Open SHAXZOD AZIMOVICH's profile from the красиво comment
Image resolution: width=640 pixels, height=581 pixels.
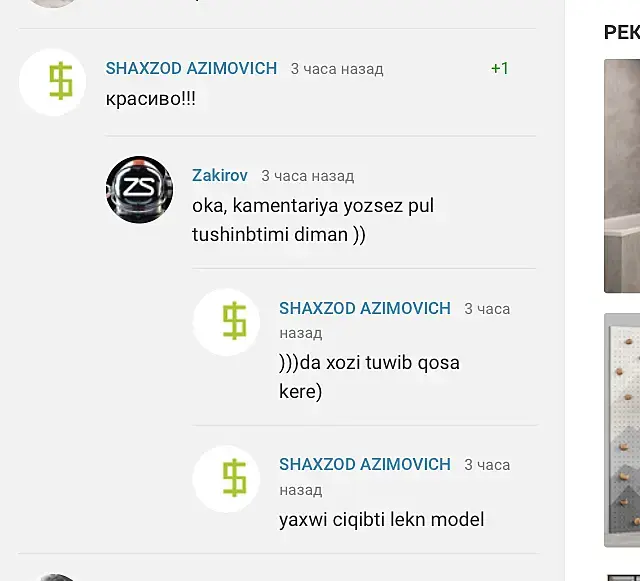(x=191, y=68)
